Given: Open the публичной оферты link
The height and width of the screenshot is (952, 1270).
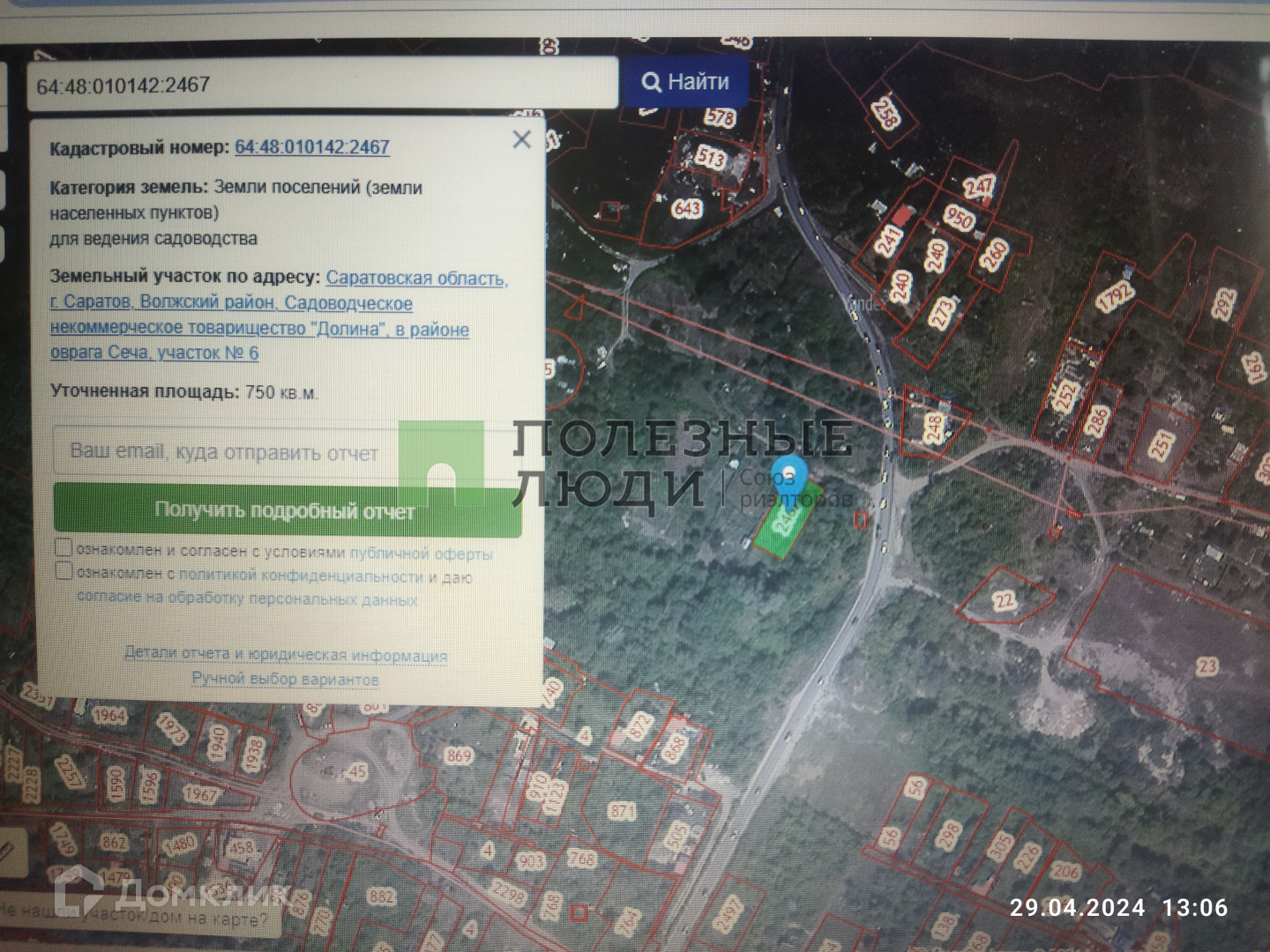Looking at the screenshot, I should (422, 554).
